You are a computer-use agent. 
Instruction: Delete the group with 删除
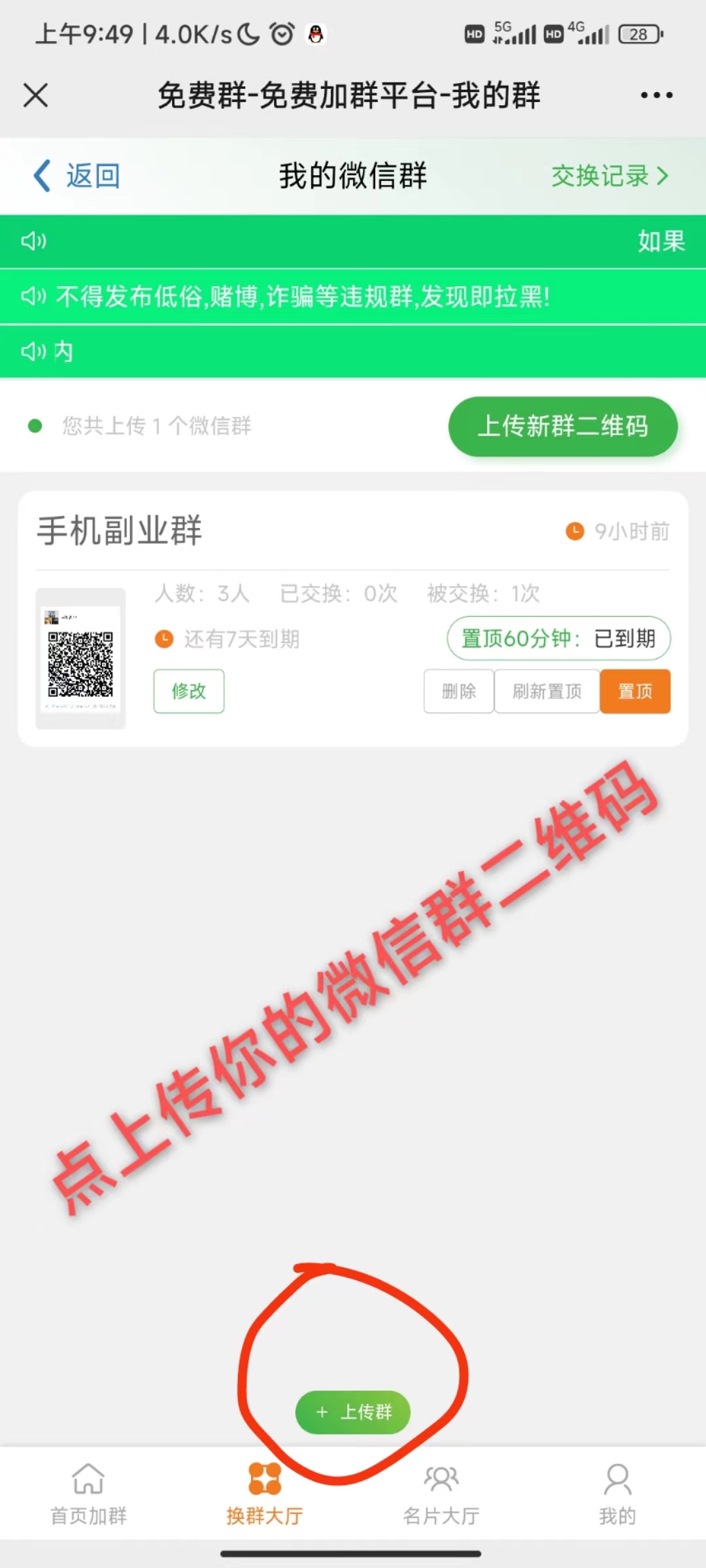tap(458, 691)
